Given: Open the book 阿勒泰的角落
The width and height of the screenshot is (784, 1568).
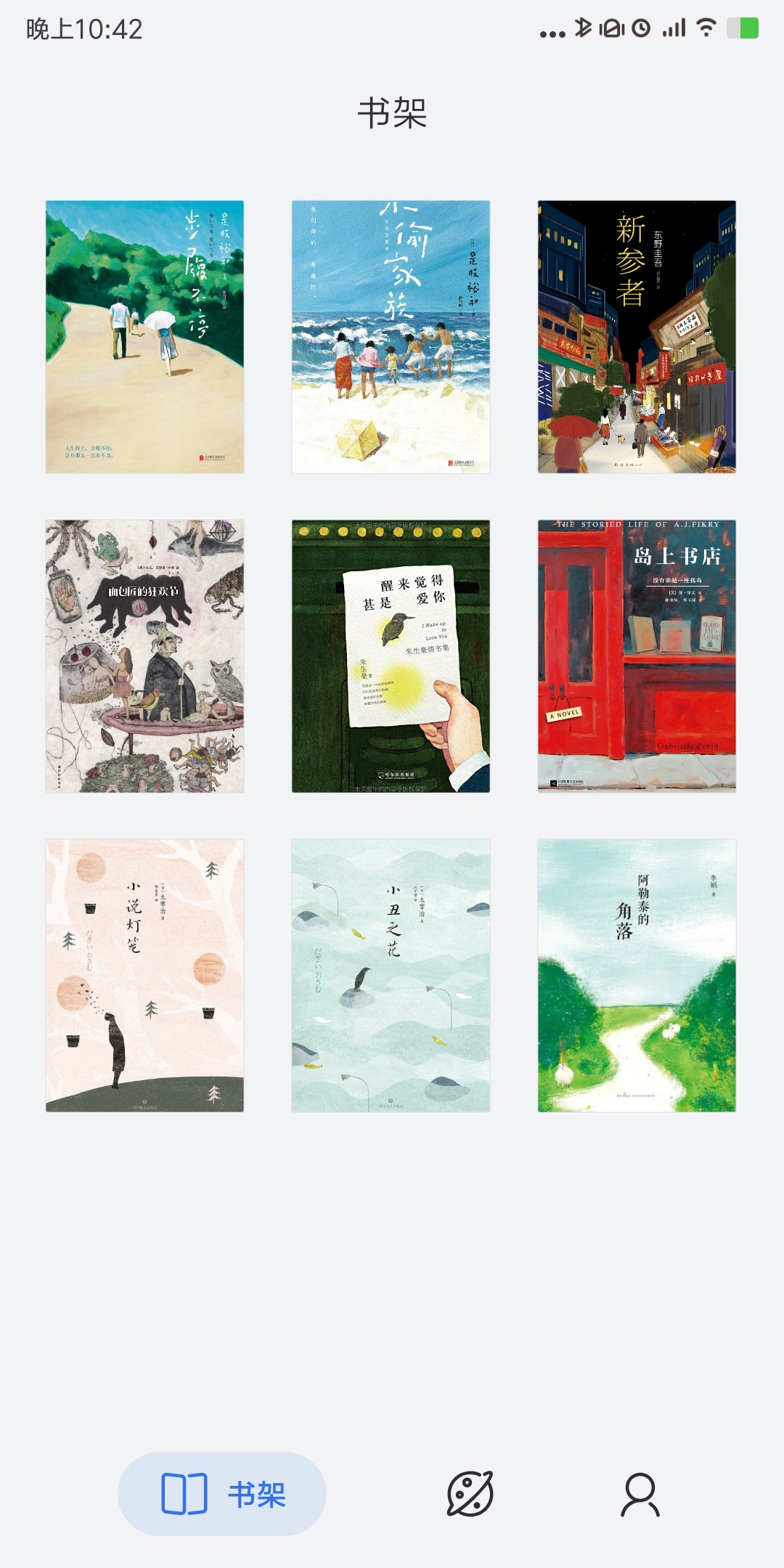Looking at the screenshot, I should [x=637, y=975].
